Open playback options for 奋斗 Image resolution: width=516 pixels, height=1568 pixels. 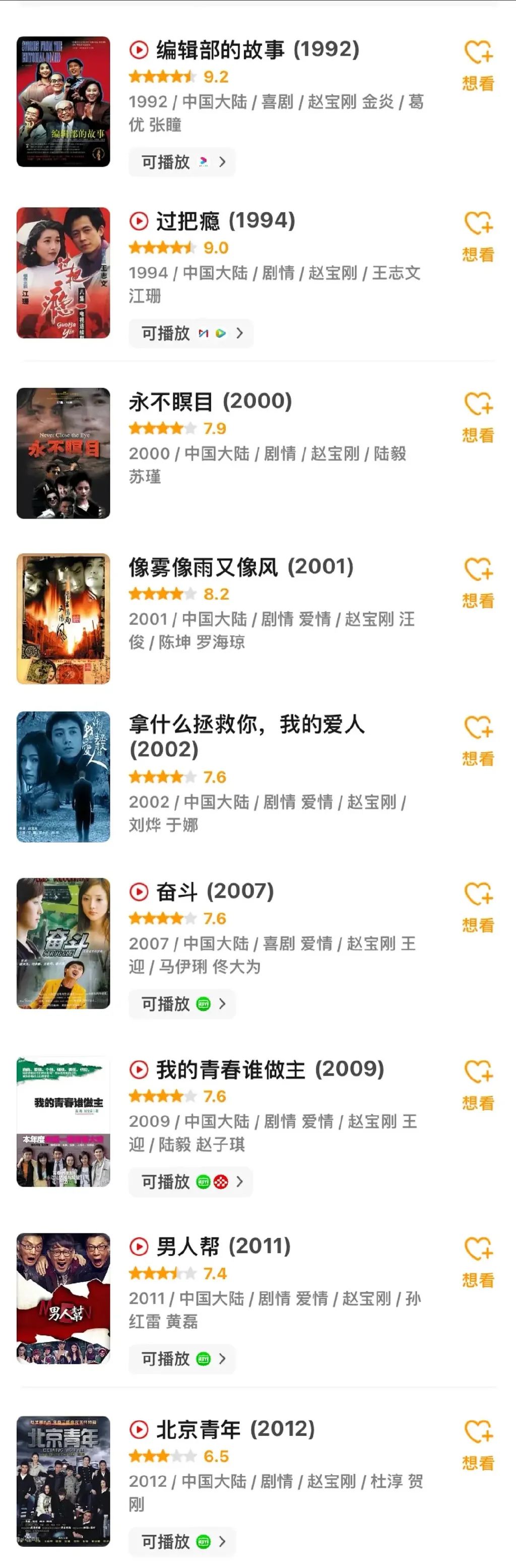[182, 1003]
